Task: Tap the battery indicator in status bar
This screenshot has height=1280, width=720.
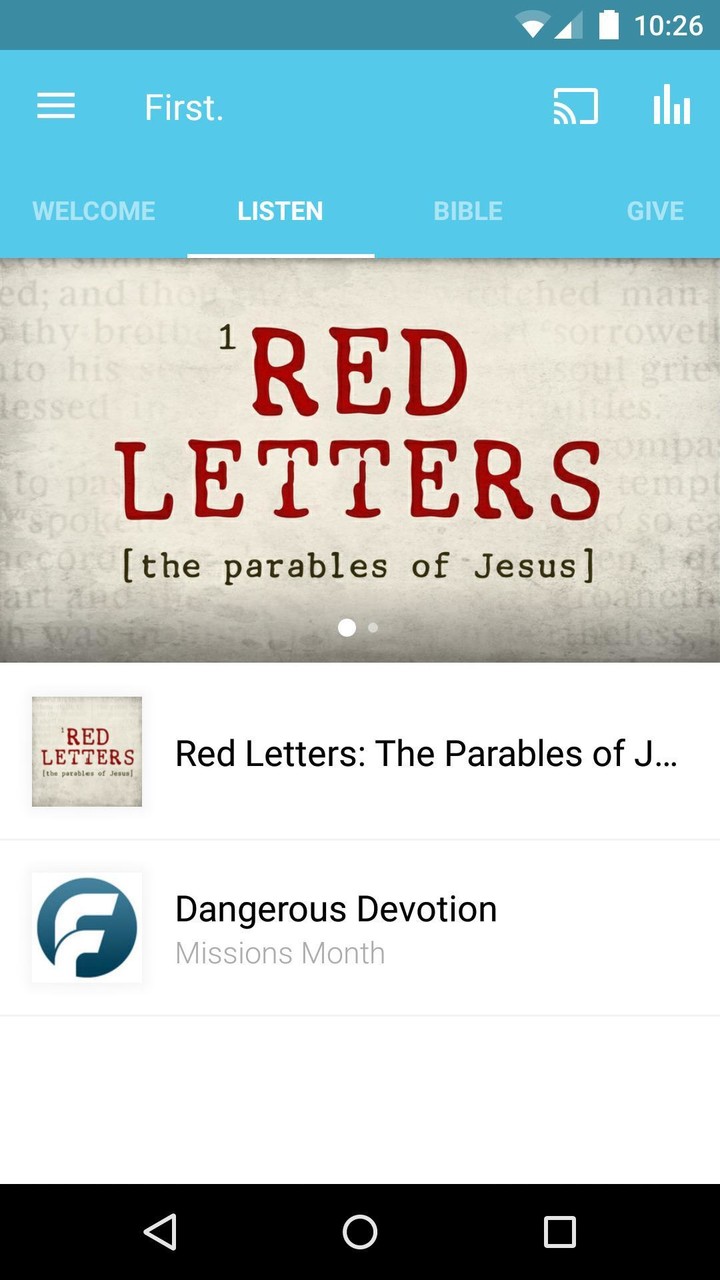Action: point(610,25)
